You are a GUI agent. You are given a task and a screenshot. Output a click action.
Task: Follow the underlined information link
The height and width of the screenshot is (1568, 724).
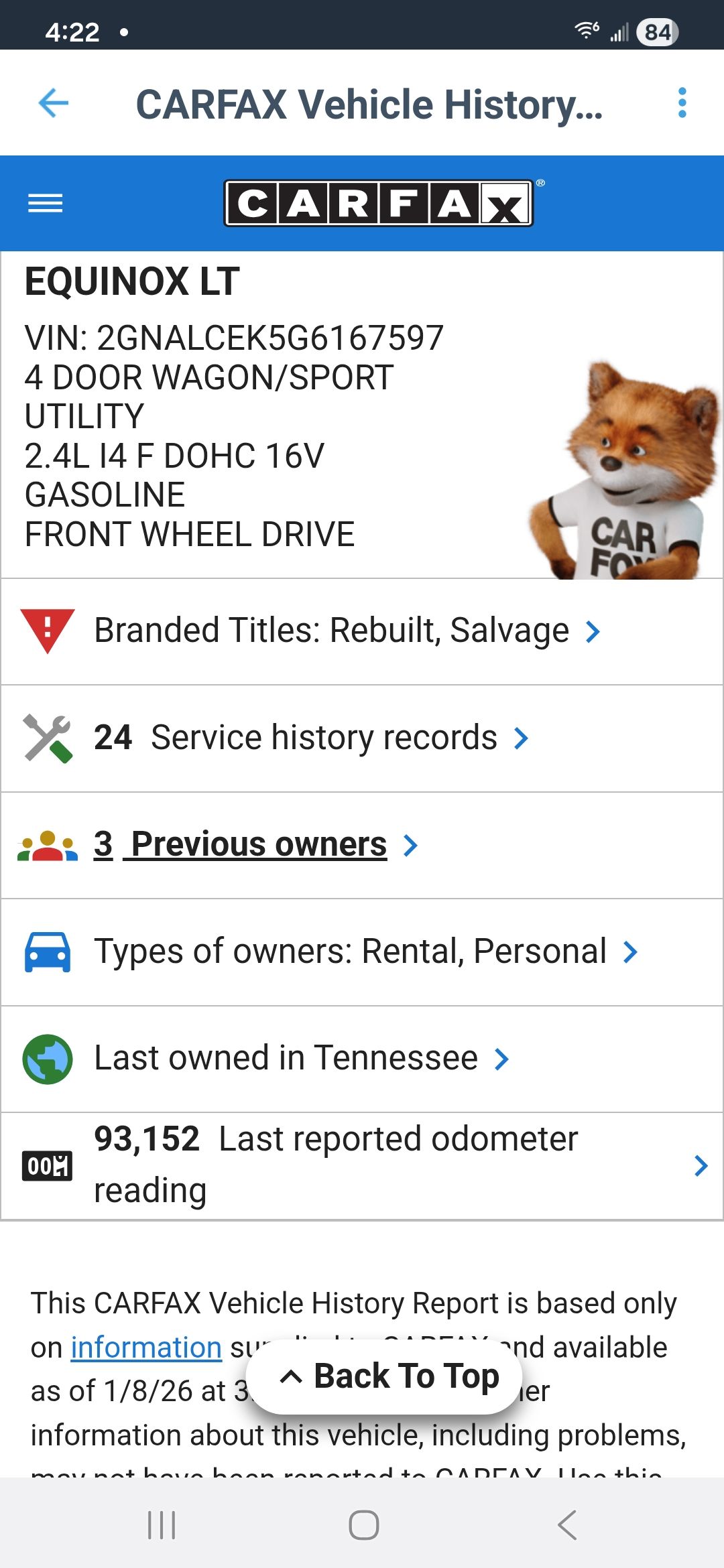click(146, 1347)
